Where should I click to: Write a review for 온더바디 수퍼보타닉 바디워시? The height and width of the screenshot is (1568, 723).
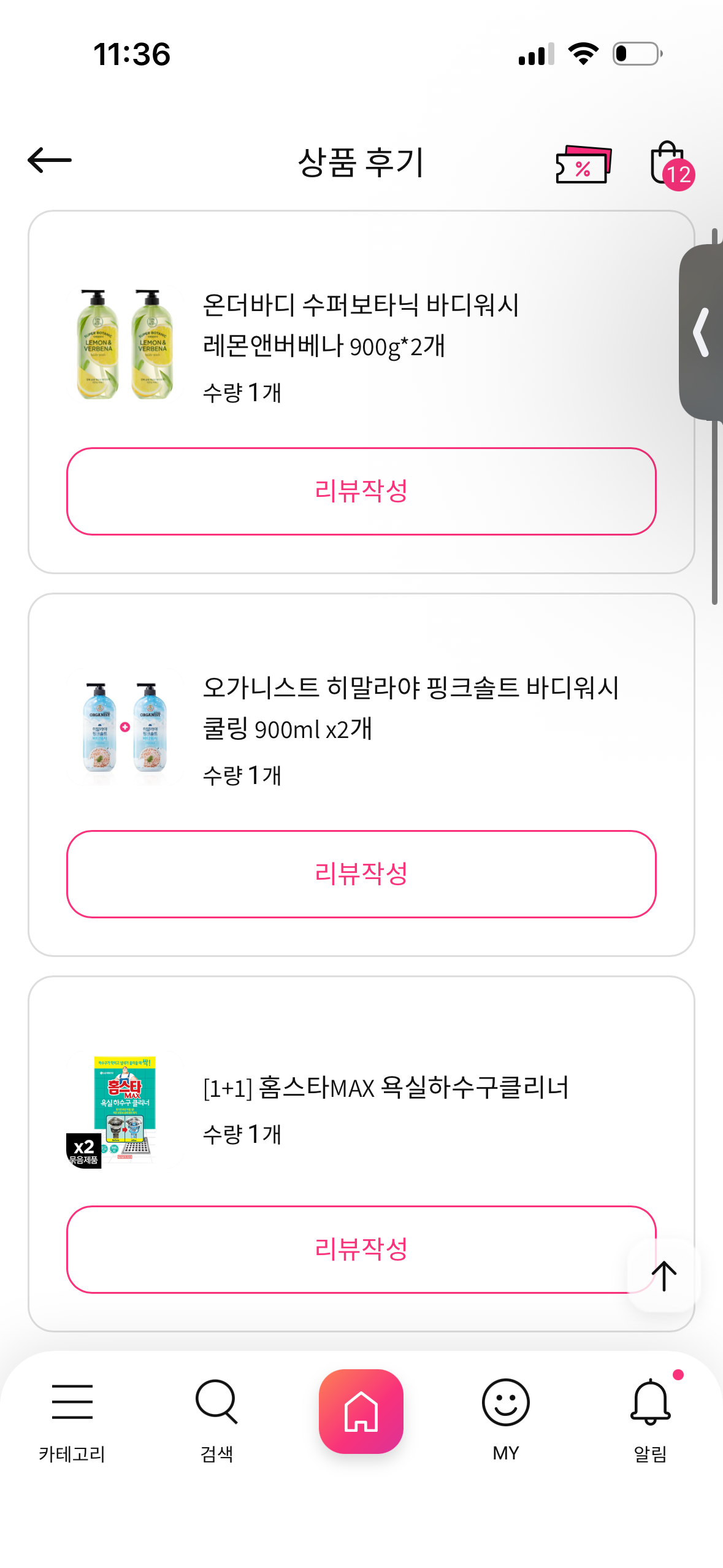(361, 491)
